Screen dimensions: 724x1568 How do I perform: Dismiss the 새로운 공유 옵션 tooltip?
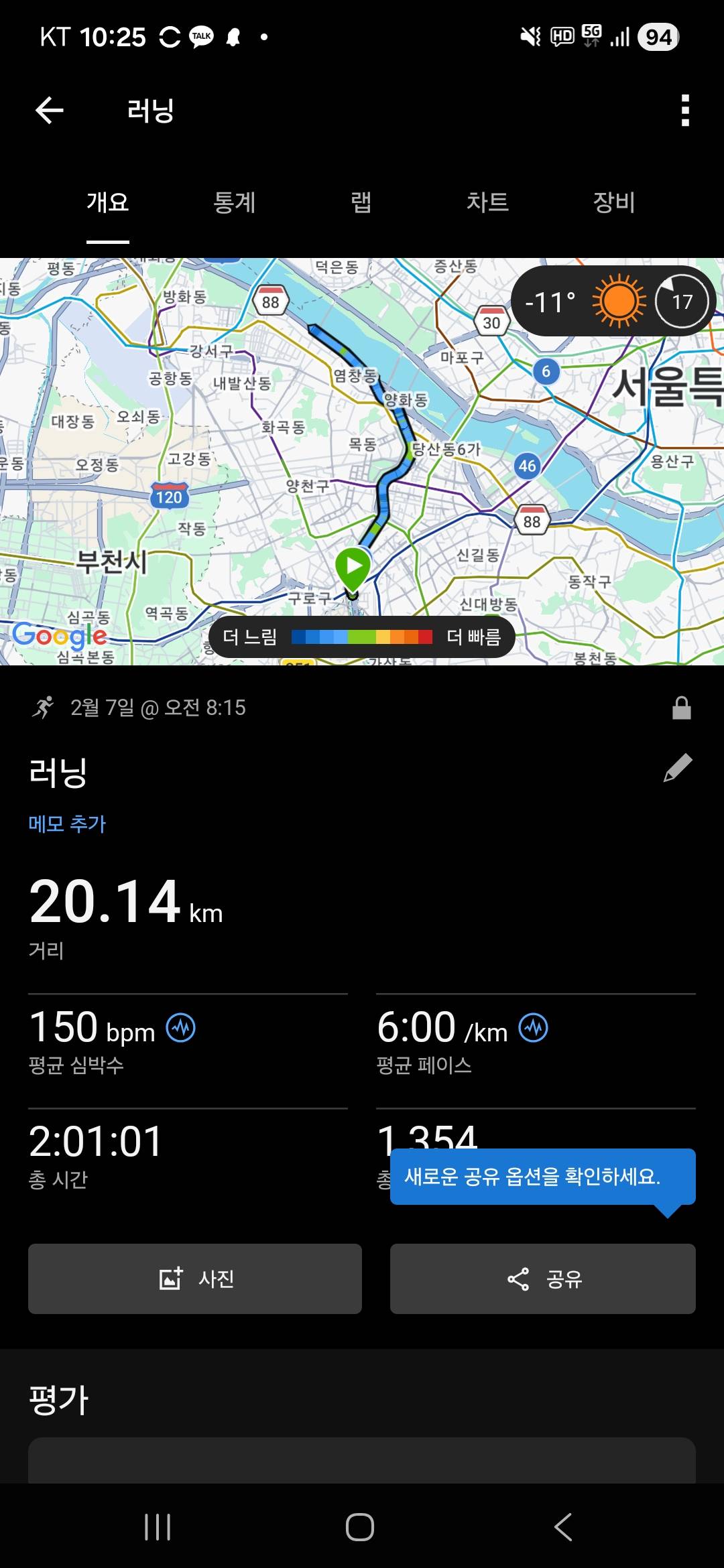(x=544, y=1178)
